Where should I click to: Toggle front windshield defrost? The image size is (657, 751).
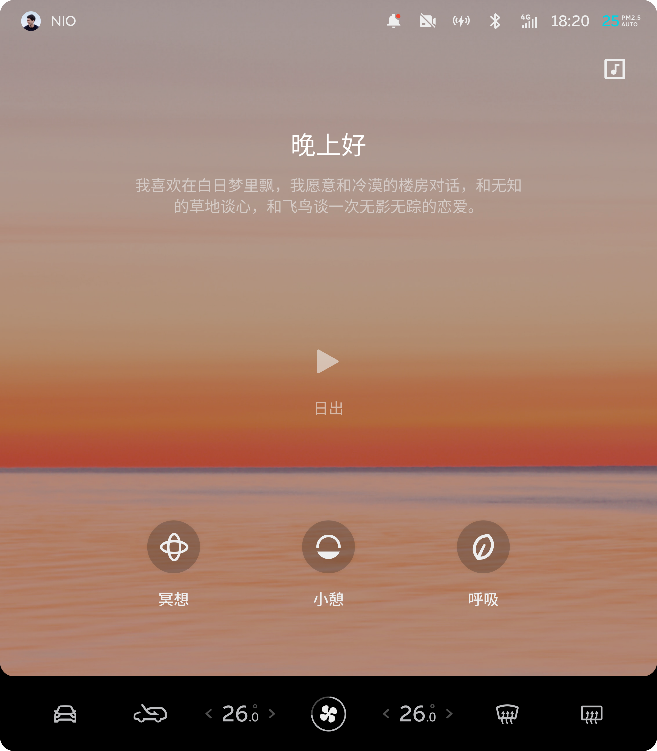(x=507, y=713)
